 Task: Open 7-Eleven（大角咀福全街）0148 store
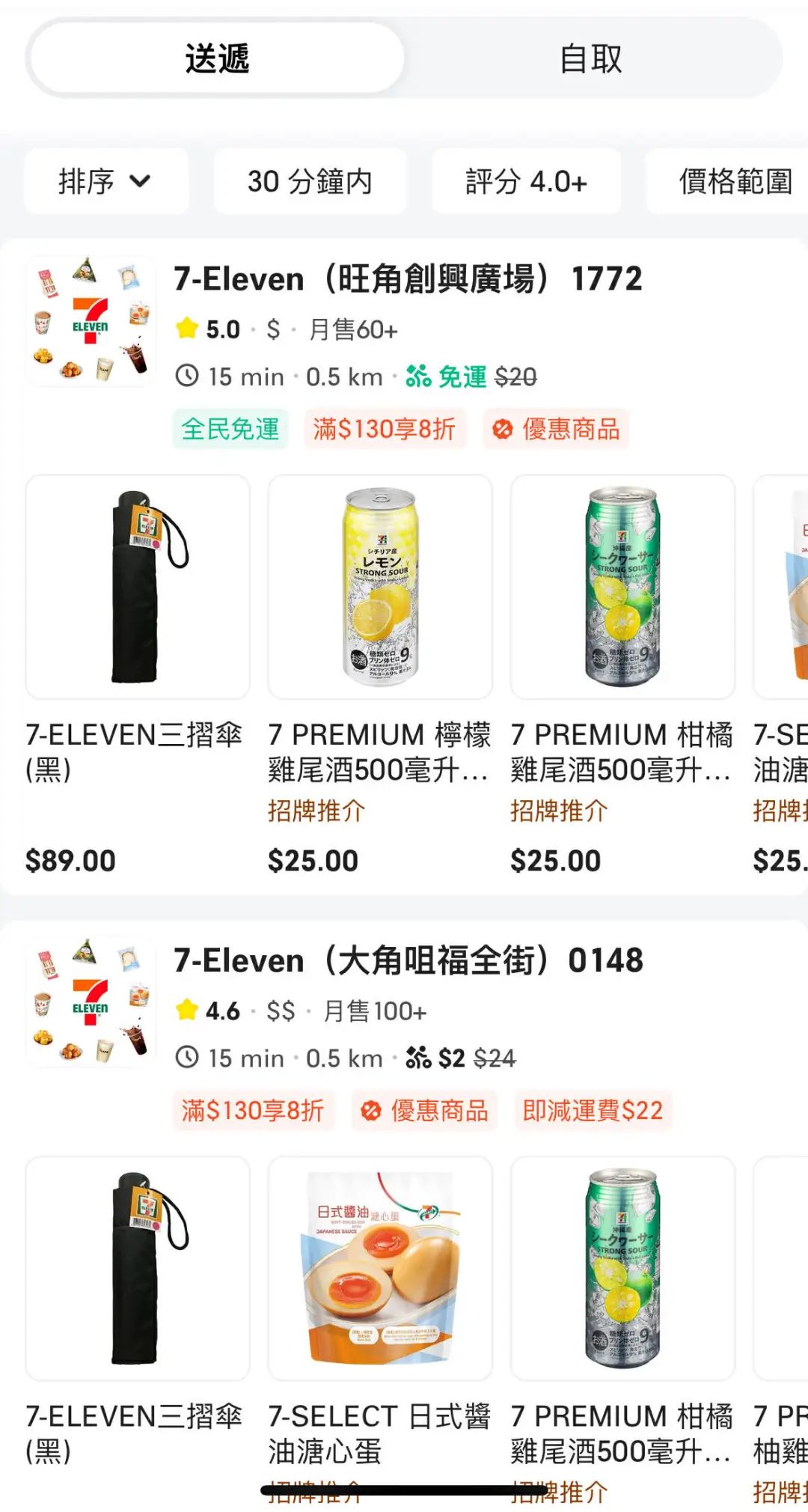[408, 960]
